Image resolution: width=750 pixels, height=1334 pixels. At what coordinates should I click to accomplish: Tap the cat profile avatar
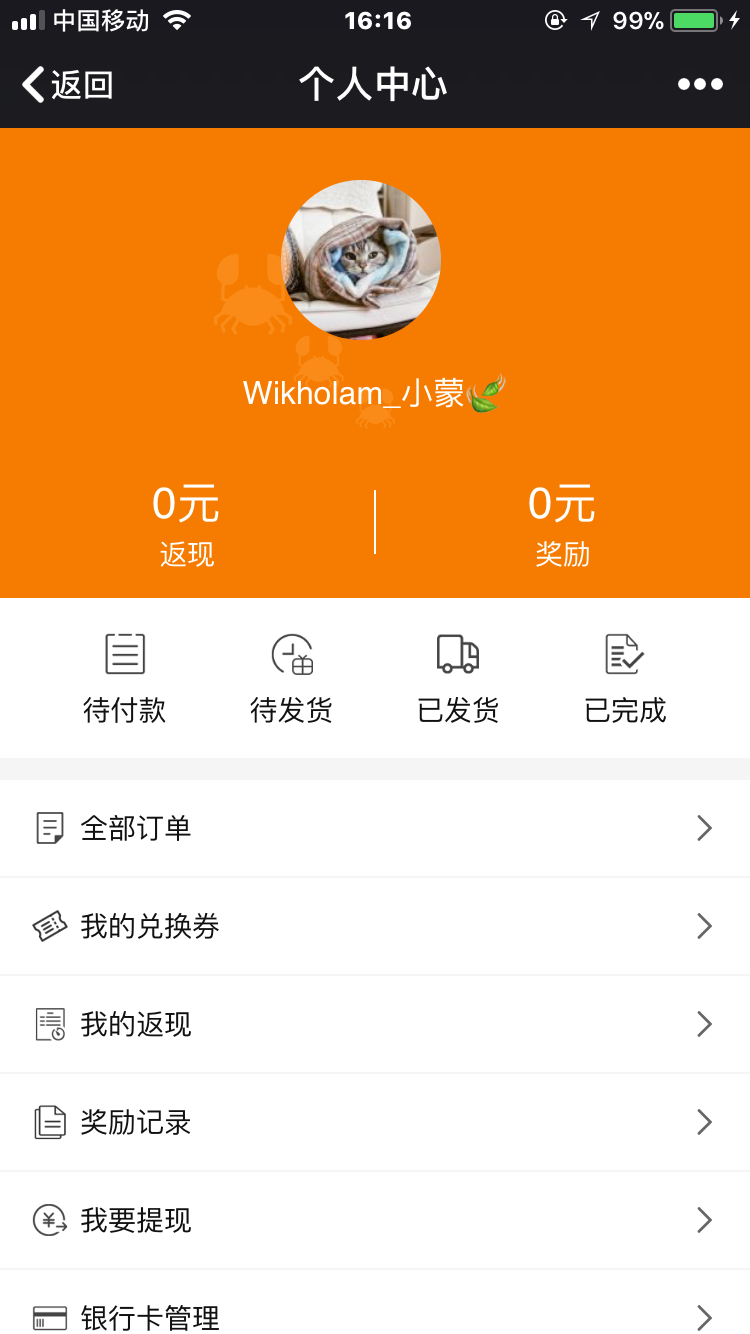coord(361,260)
